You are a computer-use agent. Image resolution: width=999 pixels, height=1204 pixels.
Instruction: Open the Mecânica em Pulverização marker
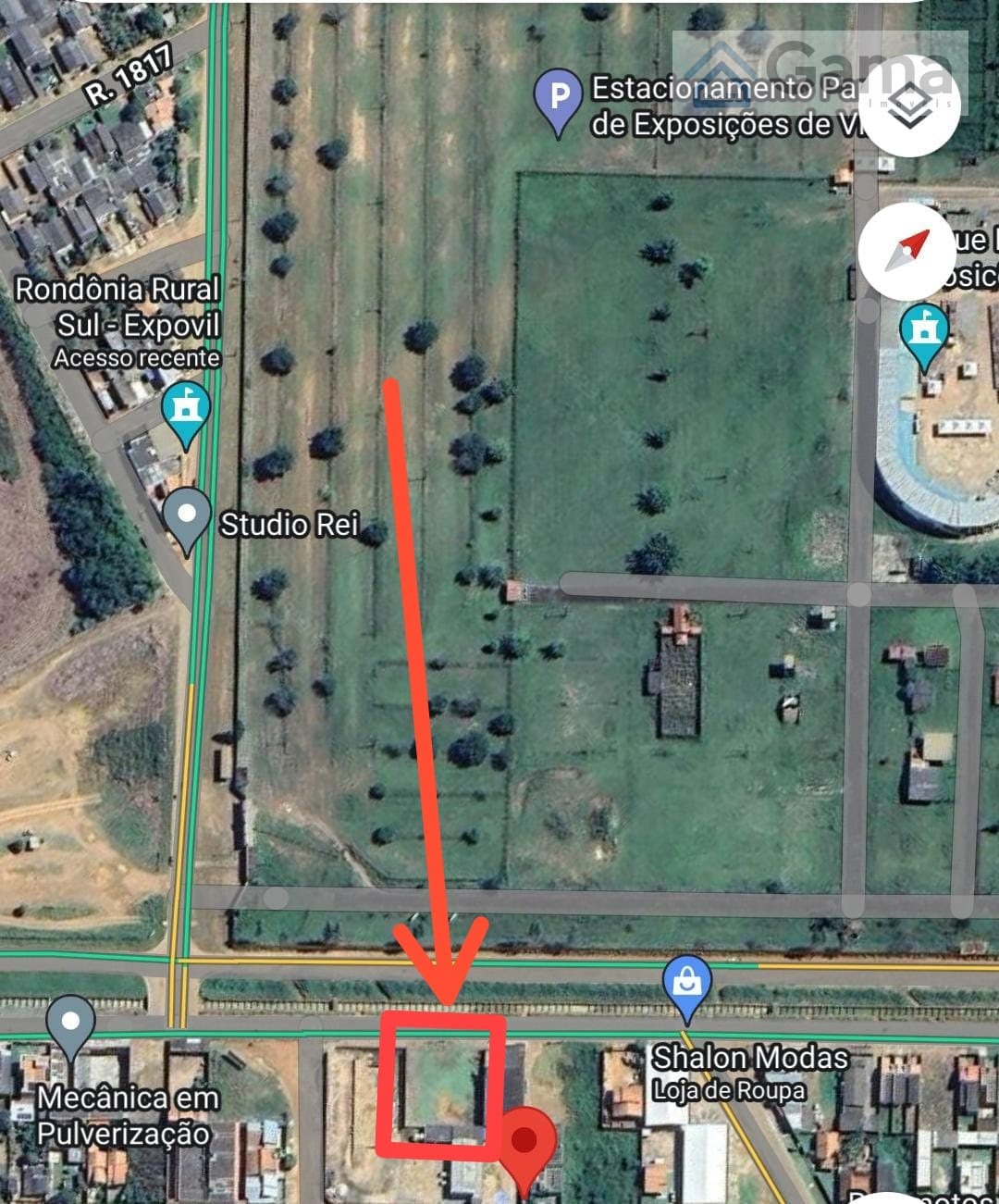tap(71, 1028)
